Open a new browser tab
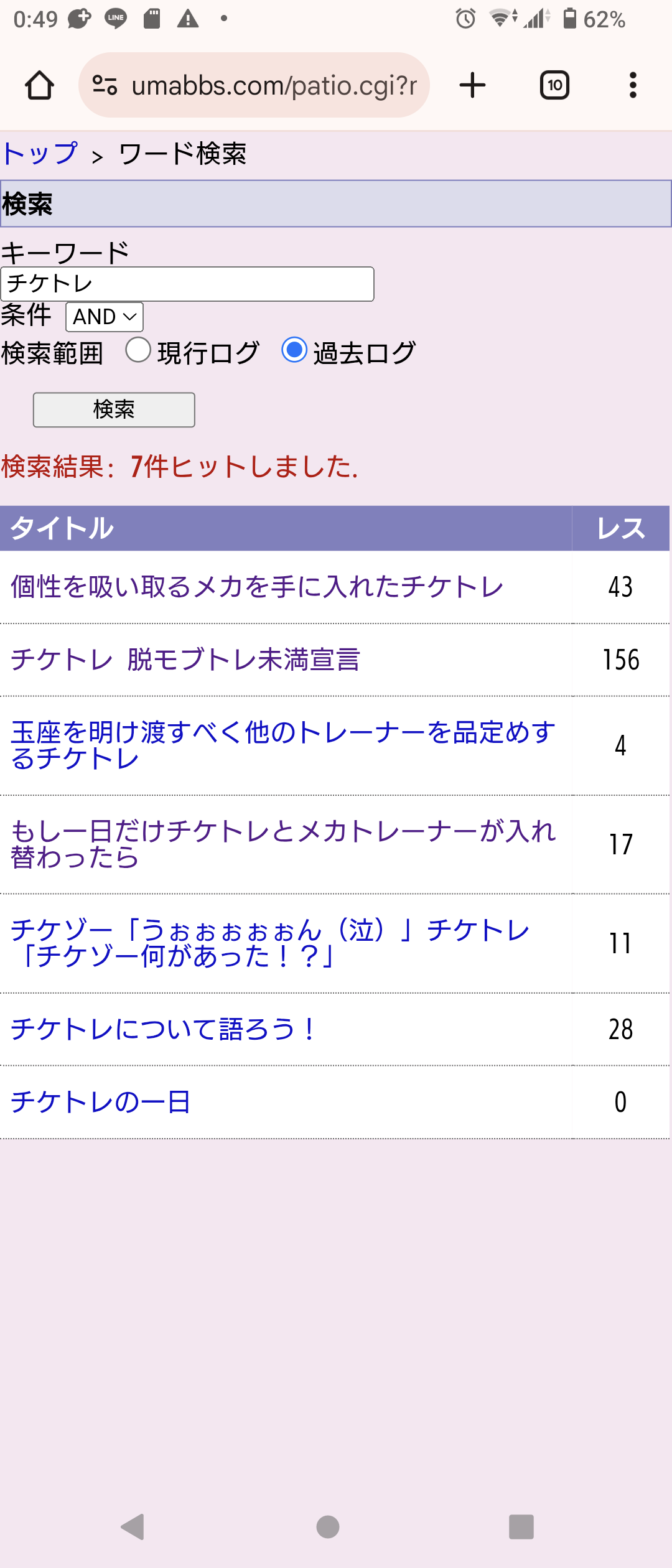672x1568 pixels. (x=472, y=85)
